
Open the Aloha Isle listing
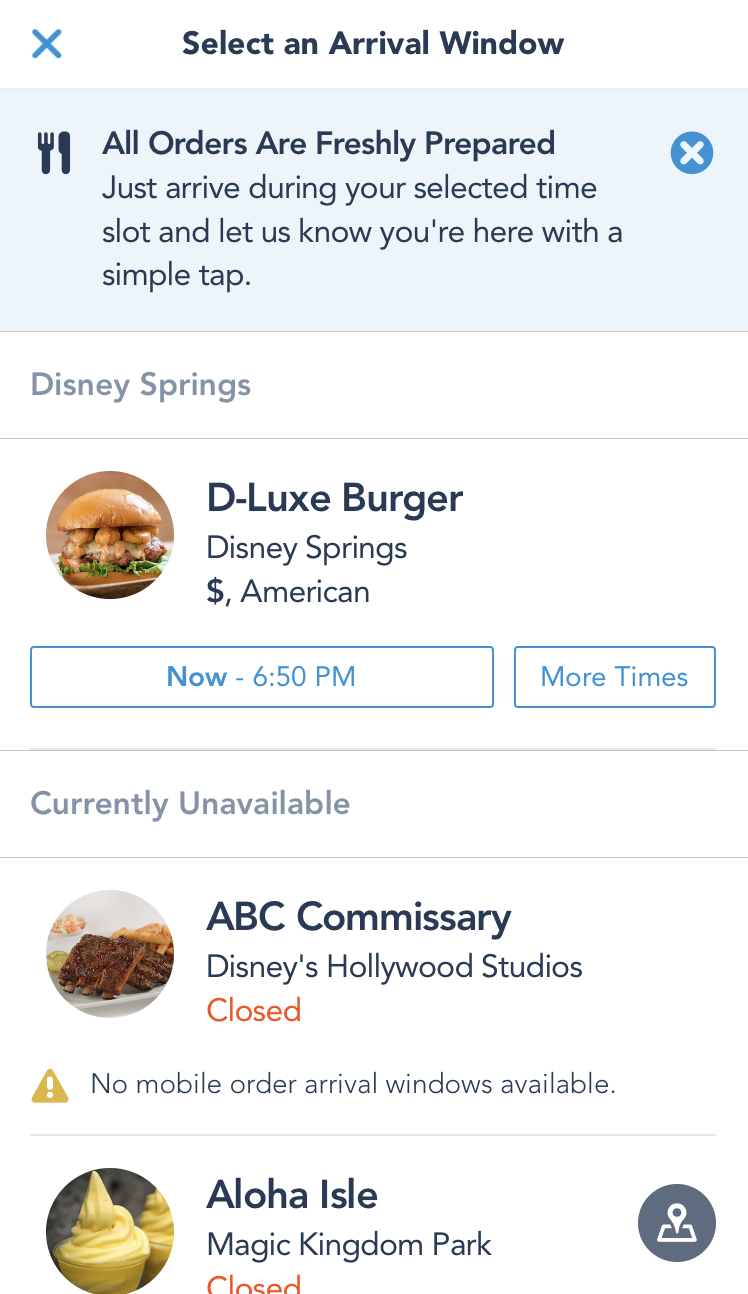[374, 1230]
